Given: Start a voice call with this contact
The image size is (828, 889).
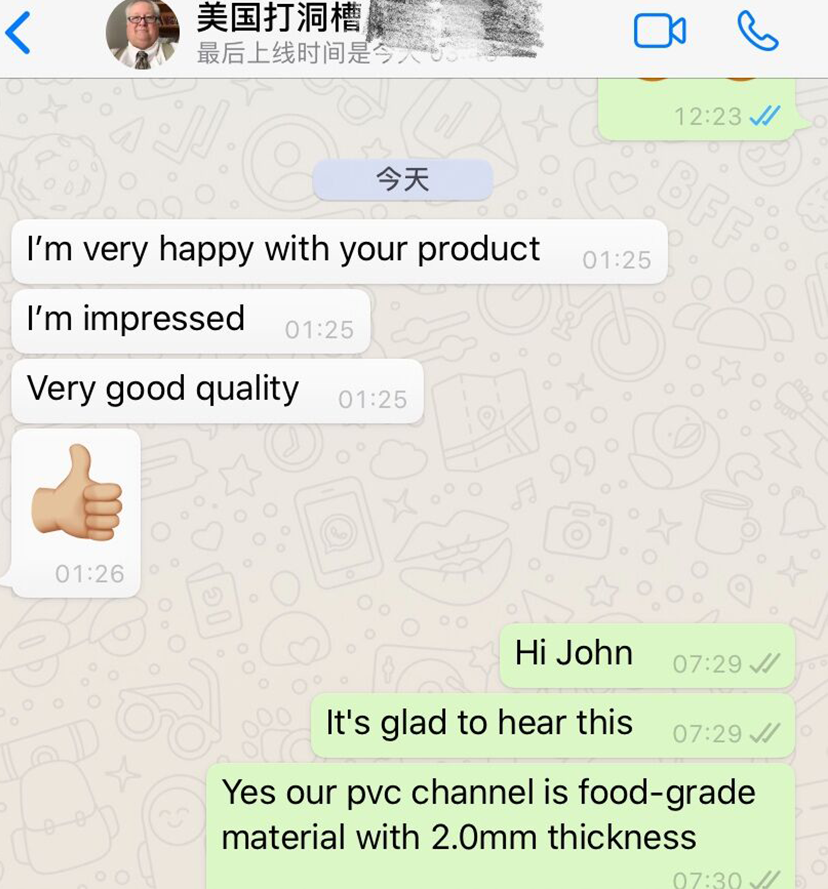Looking at the screenshot, I should point(757,31).
